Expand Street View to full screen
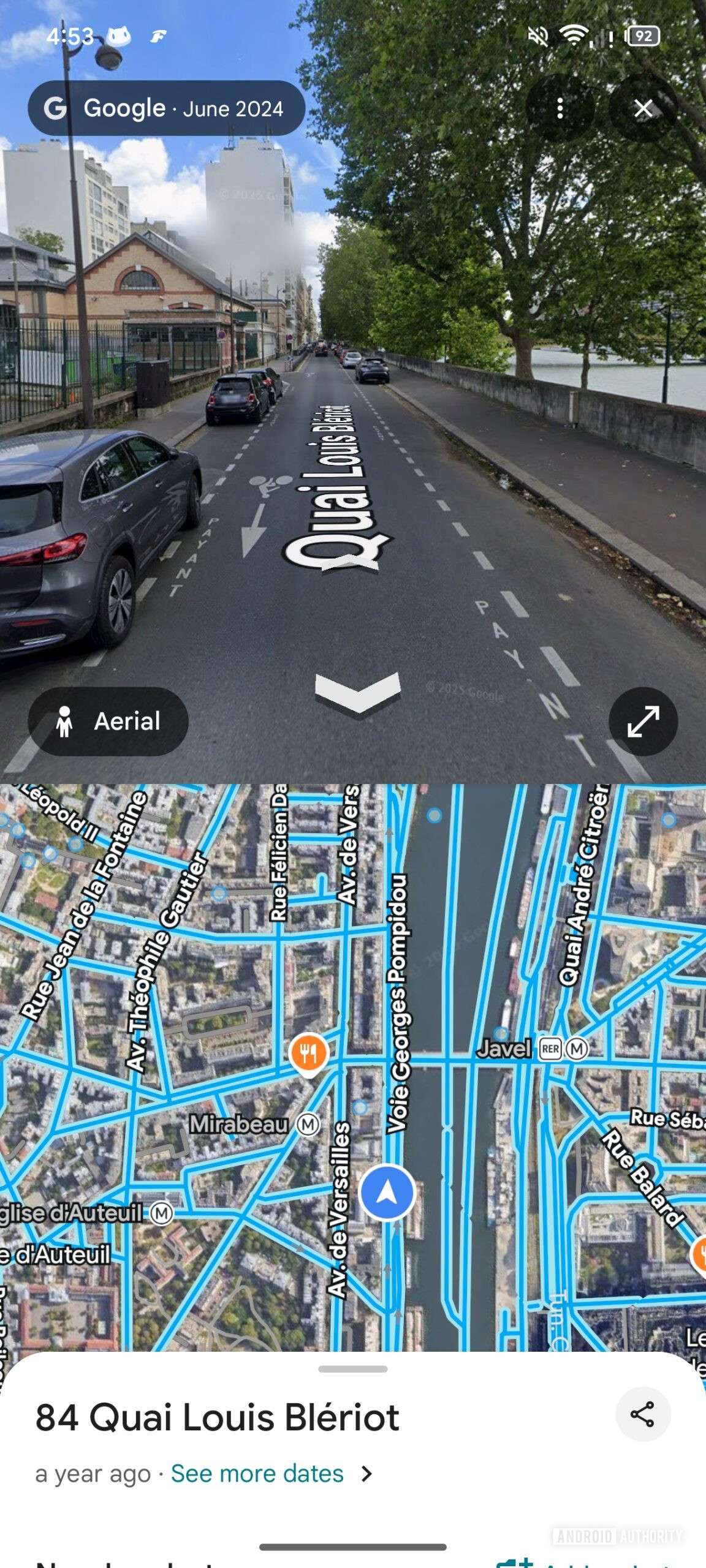This screenshot has height=1568, width=706. pos(643,721)
